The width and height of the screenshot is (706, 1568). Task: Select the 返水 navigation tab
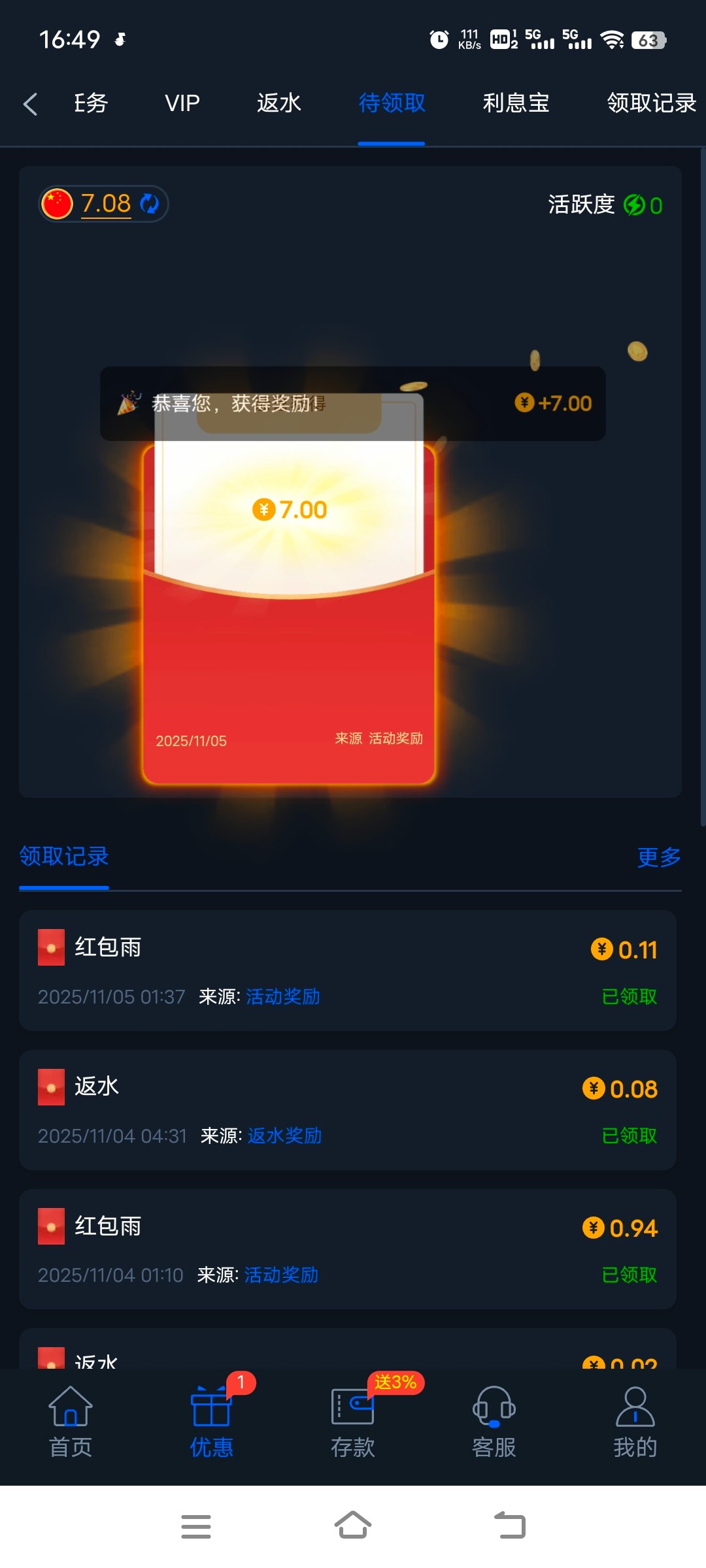[278, 103]
